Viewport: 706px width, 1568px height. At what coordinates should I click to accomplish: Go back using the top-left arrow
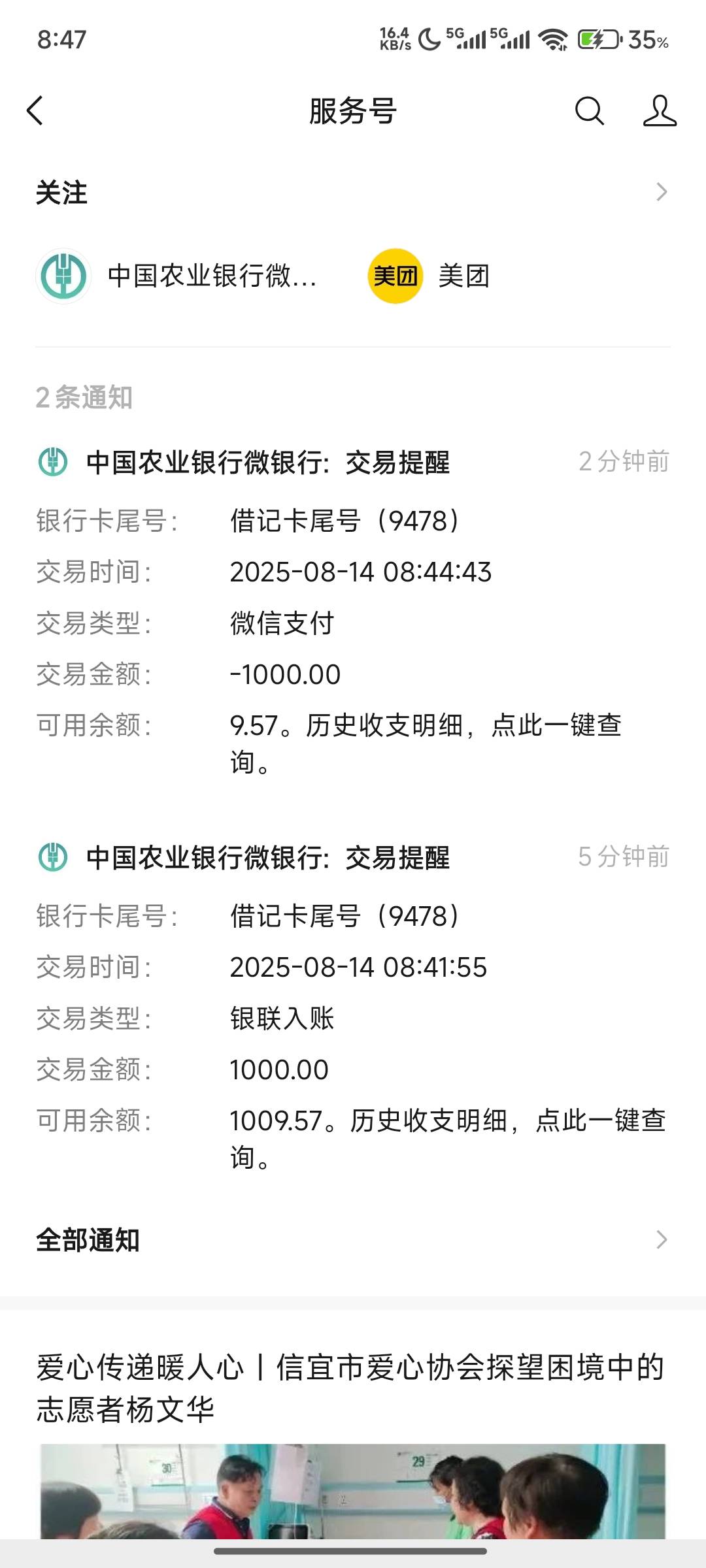click(35, 110)
